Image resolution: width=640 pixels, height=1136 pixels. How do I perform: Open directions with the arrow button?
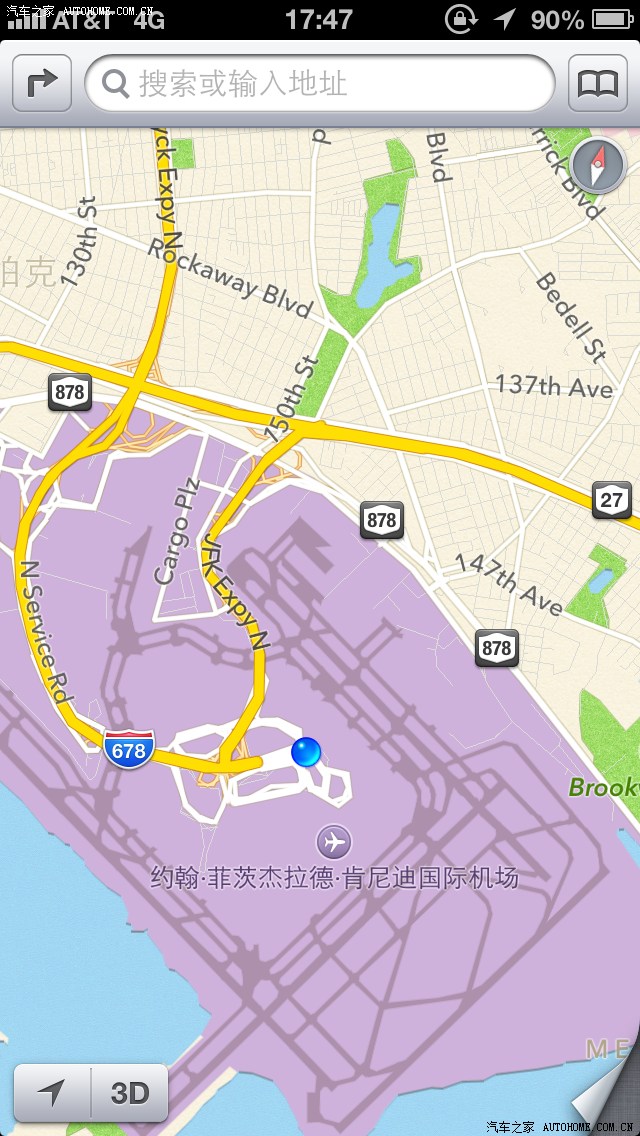[42, 83]
